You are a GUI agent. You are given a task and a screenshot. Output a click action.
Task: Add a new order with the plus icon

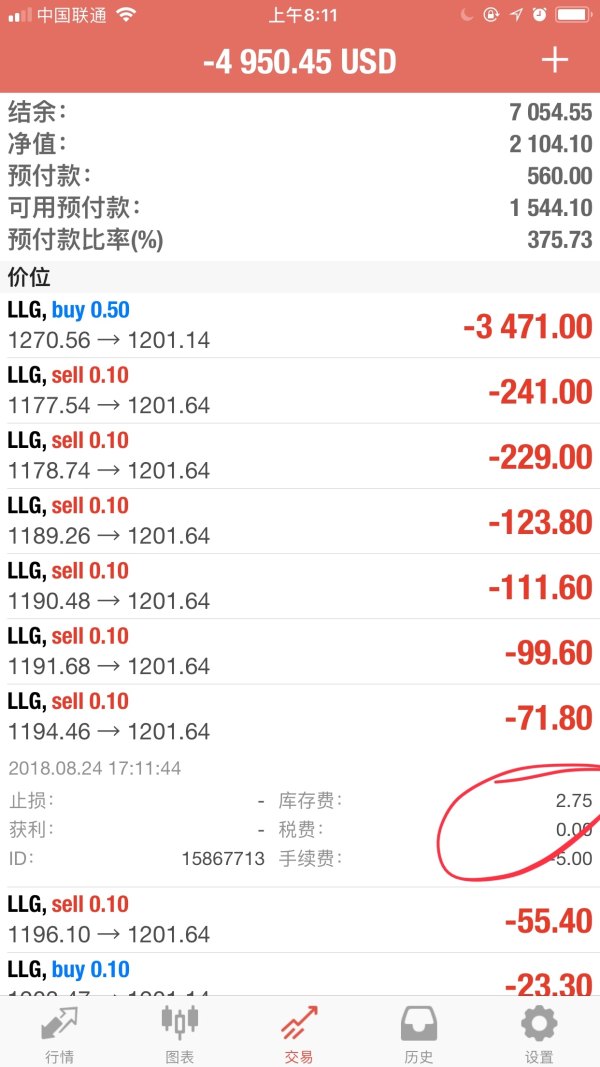pyautogui.click(x=554, y=60)
